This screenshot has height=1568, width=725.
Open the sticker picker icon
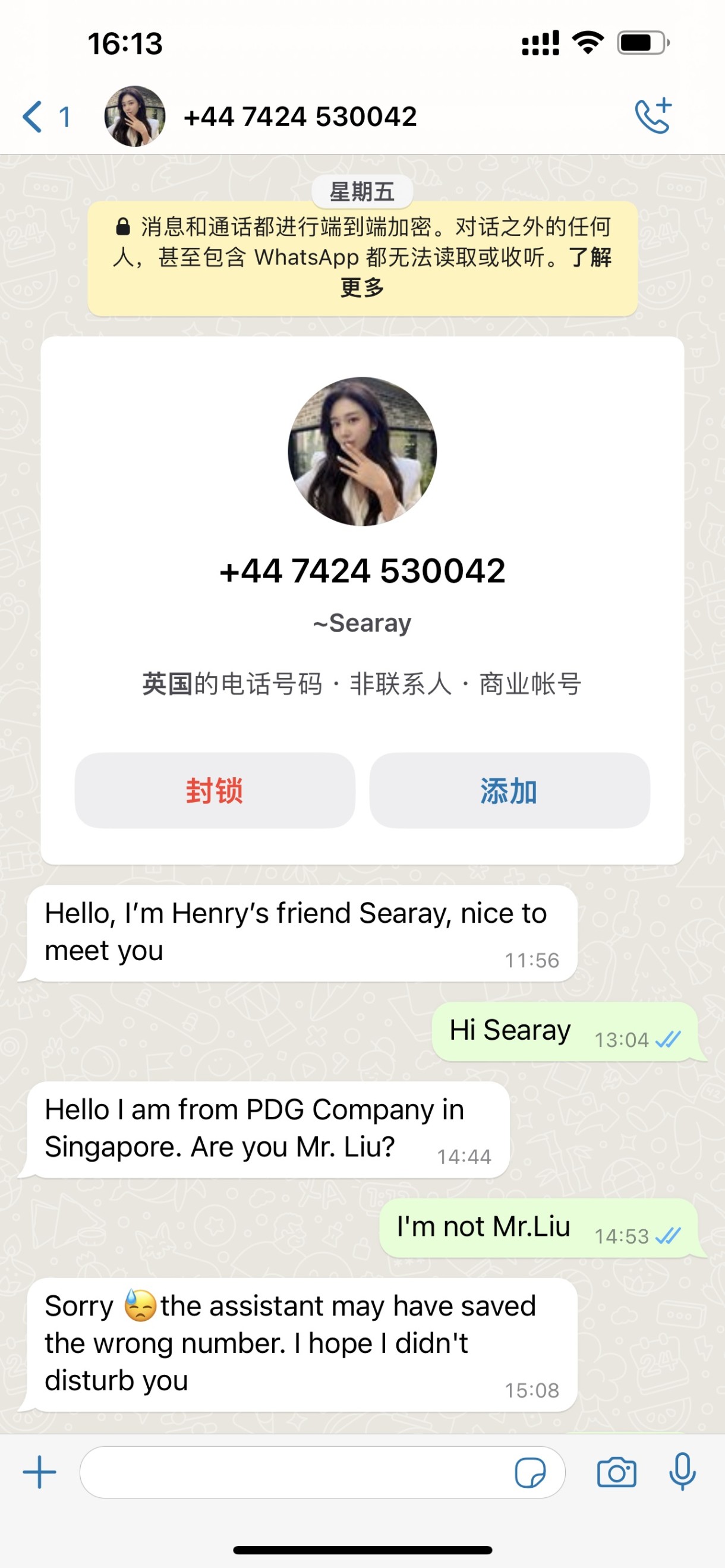[529, 1473]
